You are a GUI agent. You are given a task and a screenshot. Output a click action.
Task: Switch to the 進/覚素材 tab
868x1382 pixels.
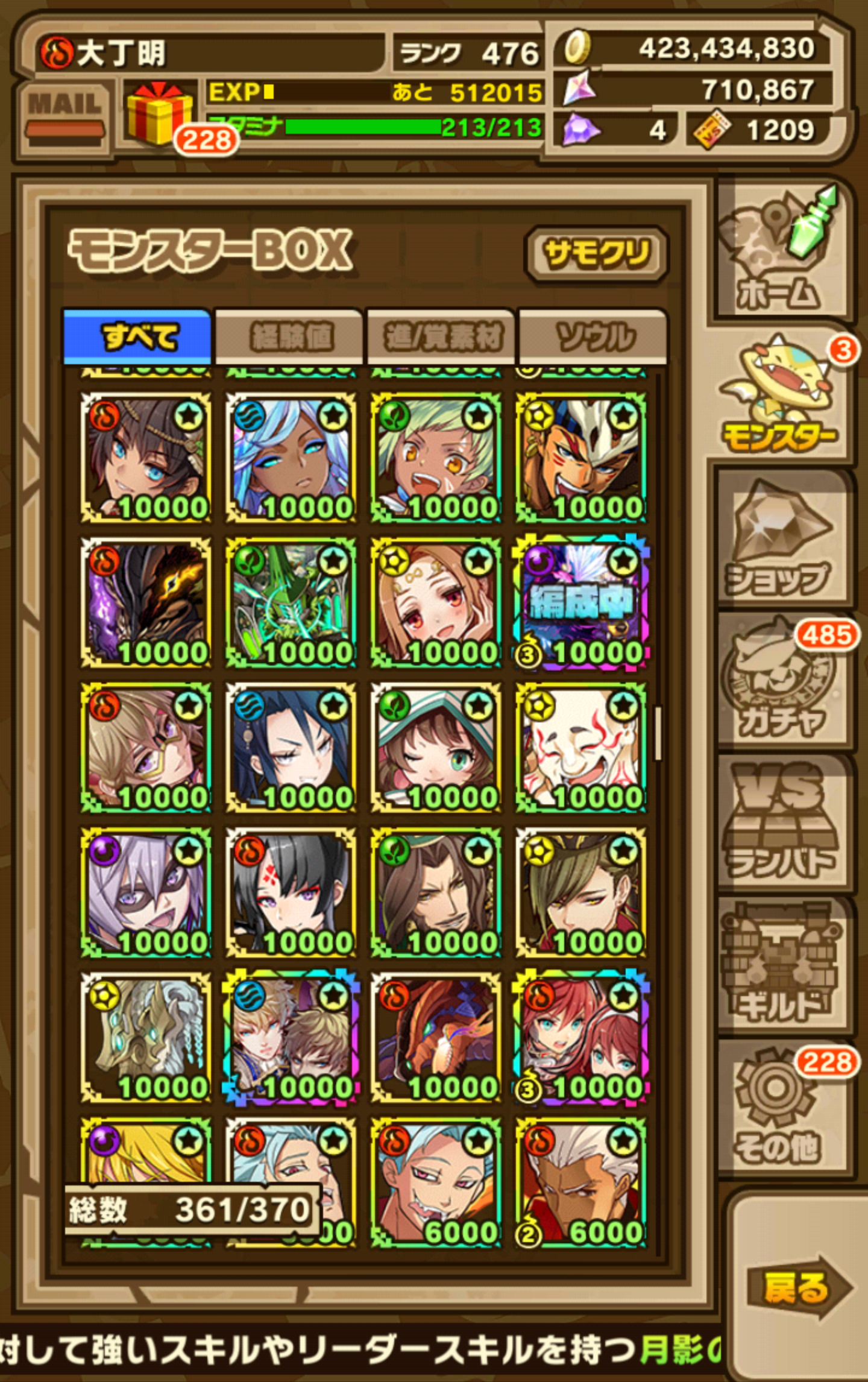coord(442,336)
